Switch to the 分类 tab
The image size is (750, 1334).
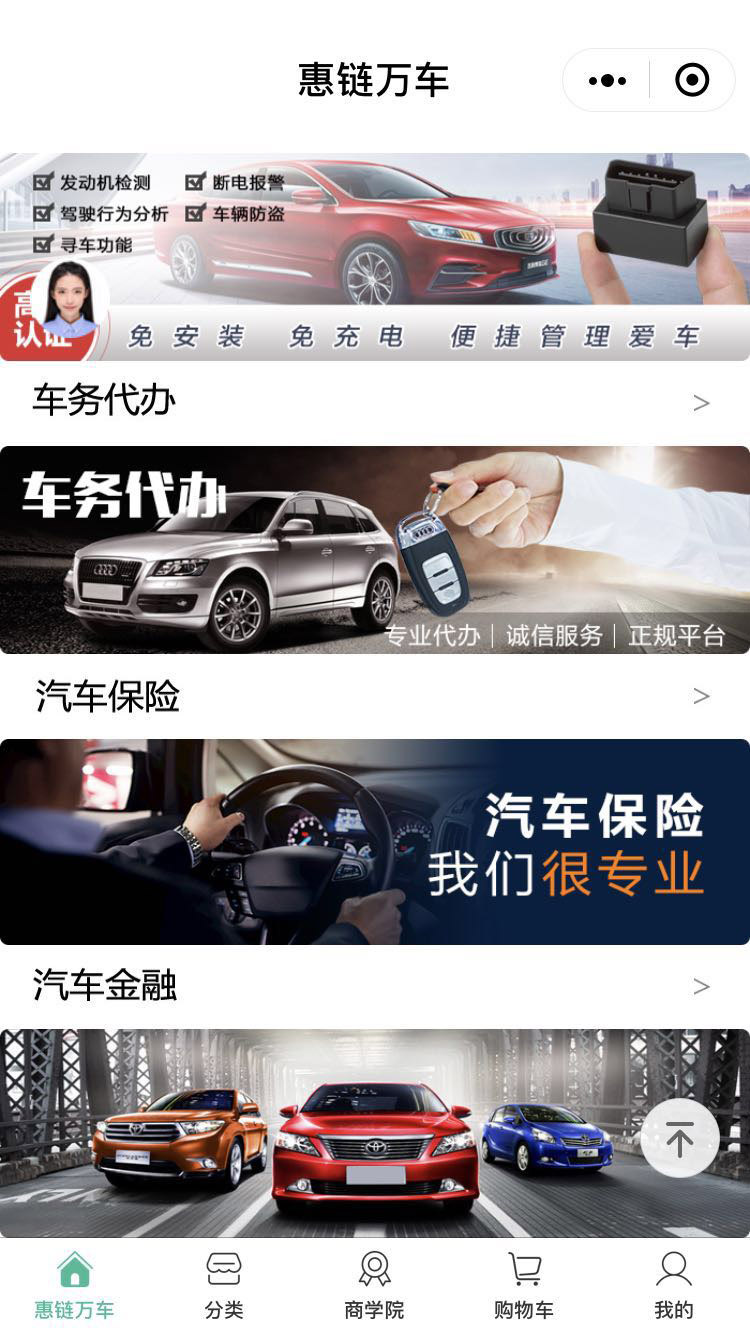click(x=224, y=1285)
